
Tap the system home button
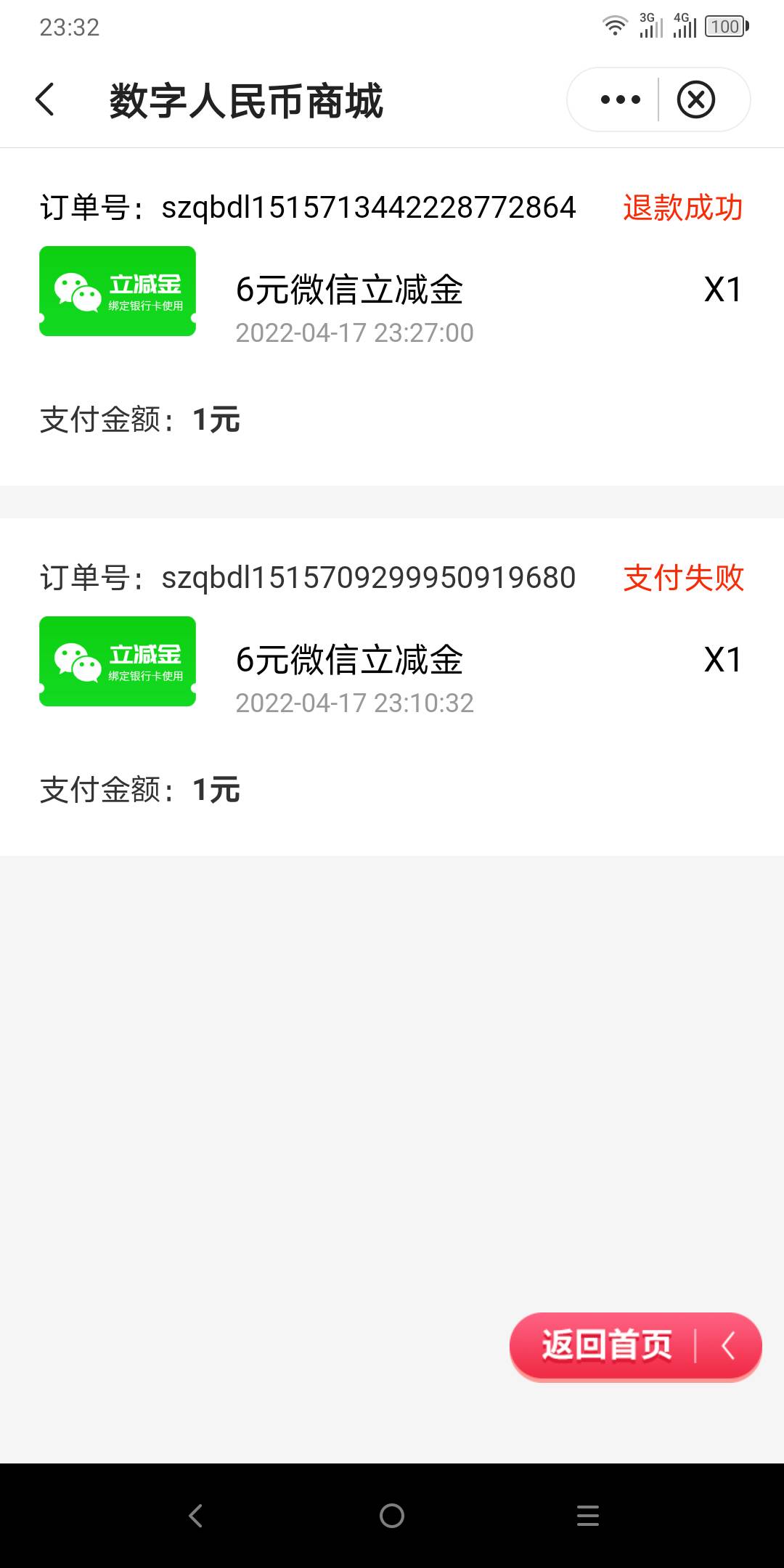coord(392,1516)
